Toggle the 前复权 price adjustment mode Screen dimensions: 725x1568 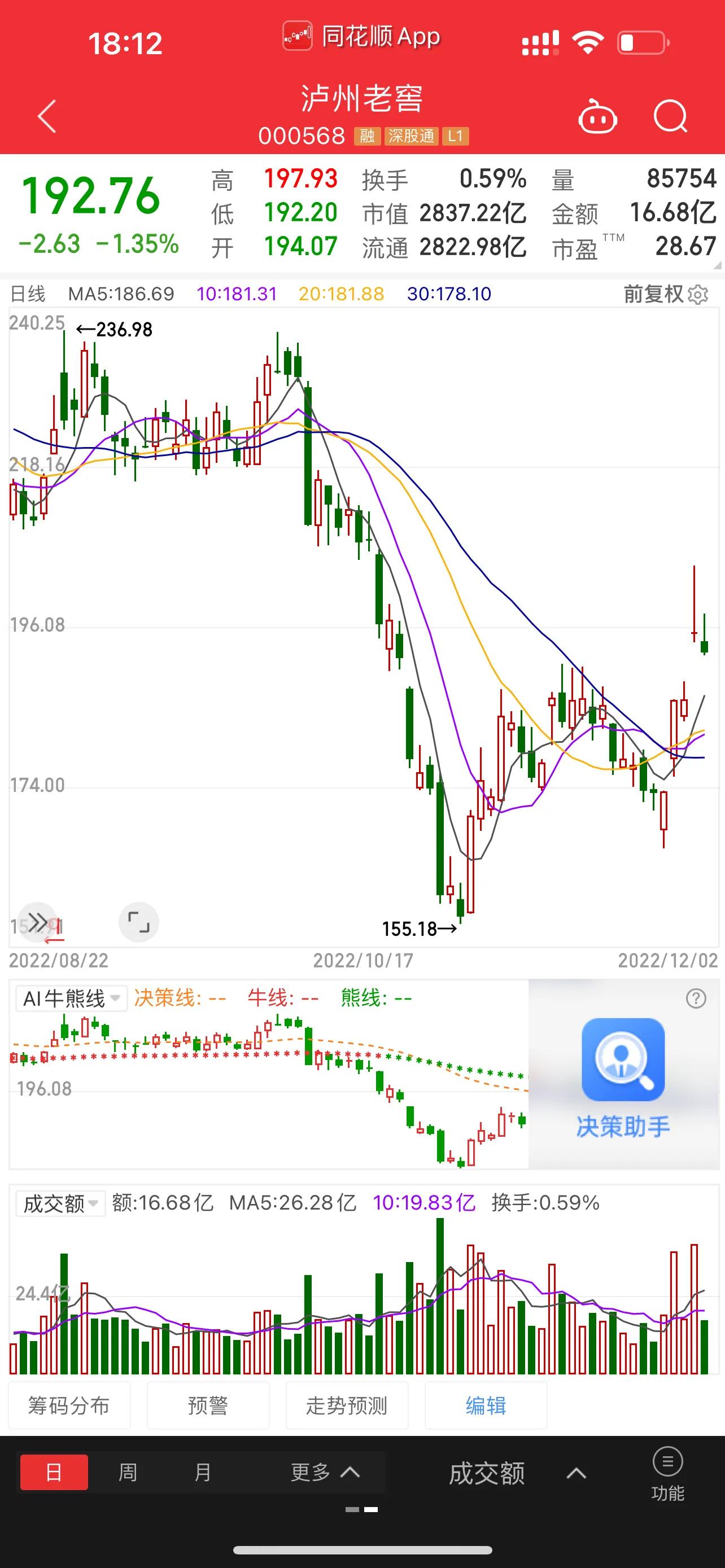654,294
